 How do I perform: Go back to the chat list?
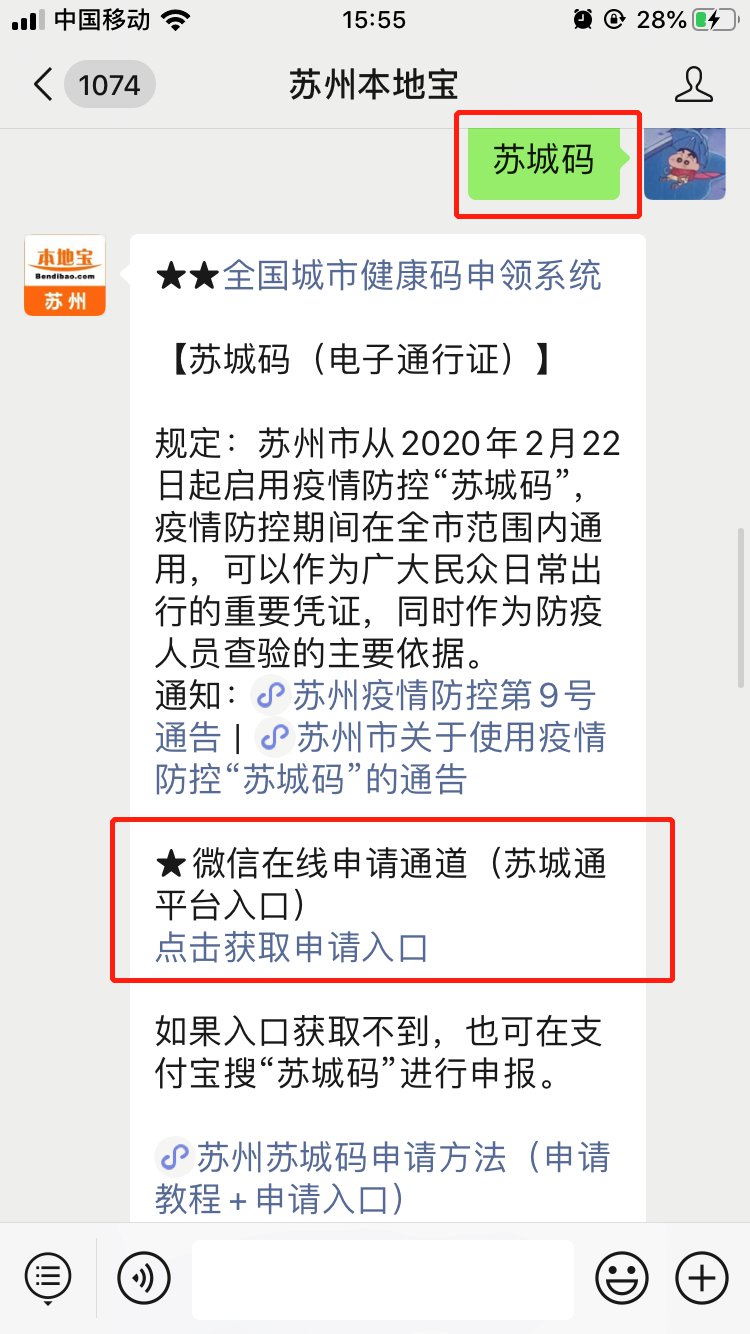(x=42, y=84)
